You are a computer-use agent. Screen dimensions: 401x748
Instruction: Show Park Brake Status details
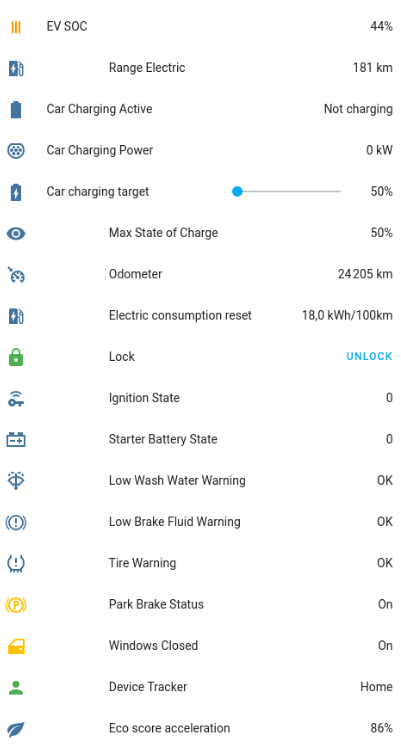(201, 604)
